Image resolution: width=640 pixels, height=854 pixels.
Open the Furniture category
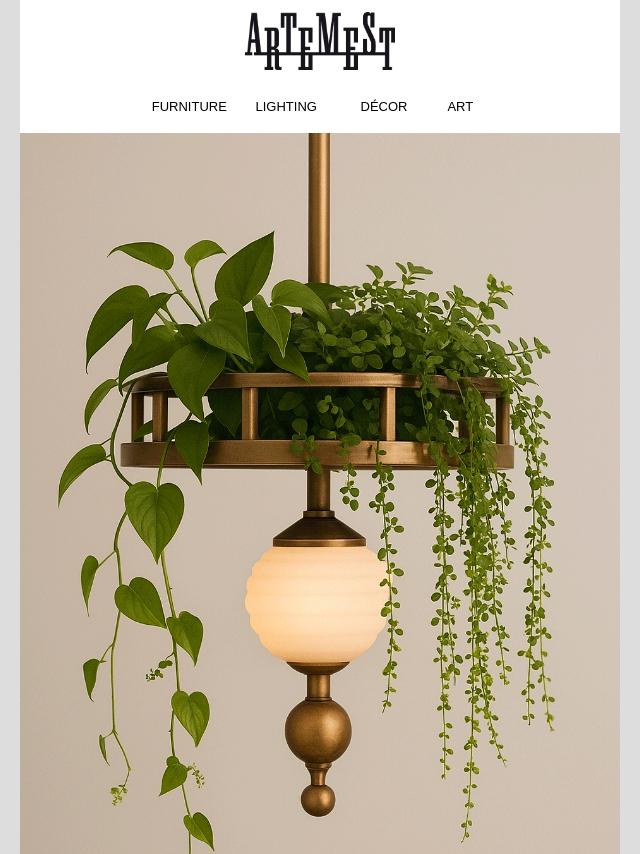(x=189, y=107)
